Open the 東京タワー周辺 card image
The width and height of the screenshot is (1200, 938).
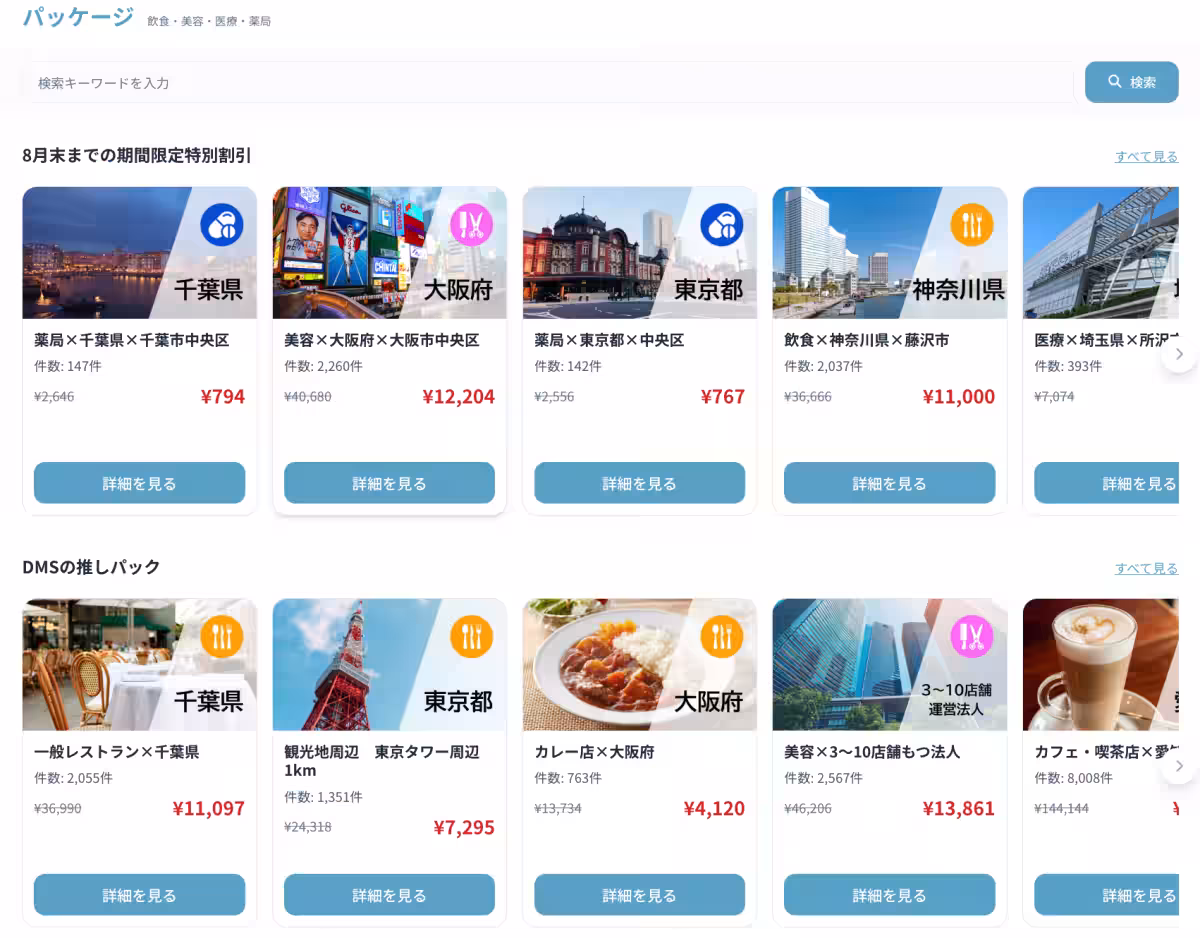coord(389,665)
